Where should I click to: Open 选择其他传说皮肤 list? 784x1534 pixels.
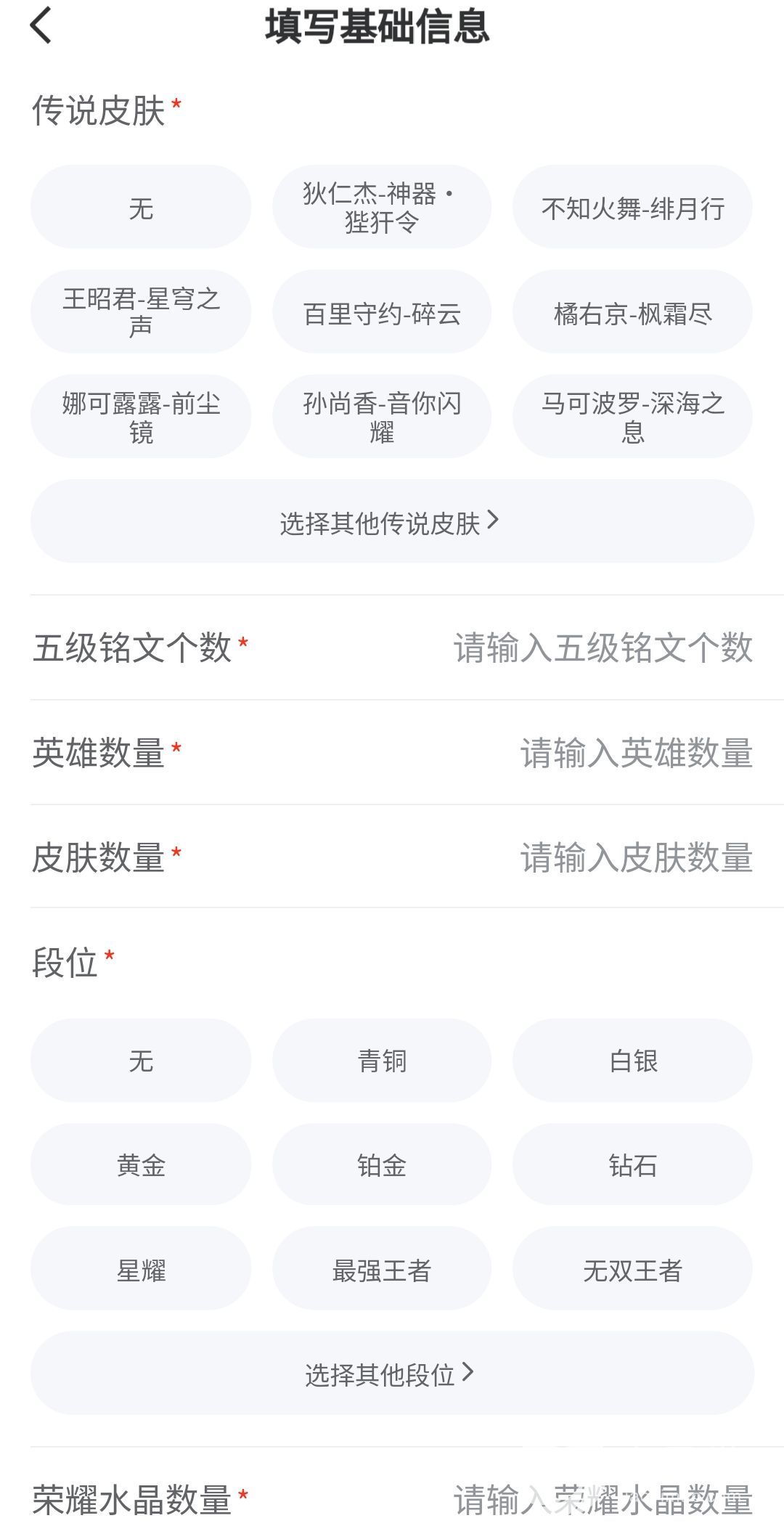click(x=392, y=521)
